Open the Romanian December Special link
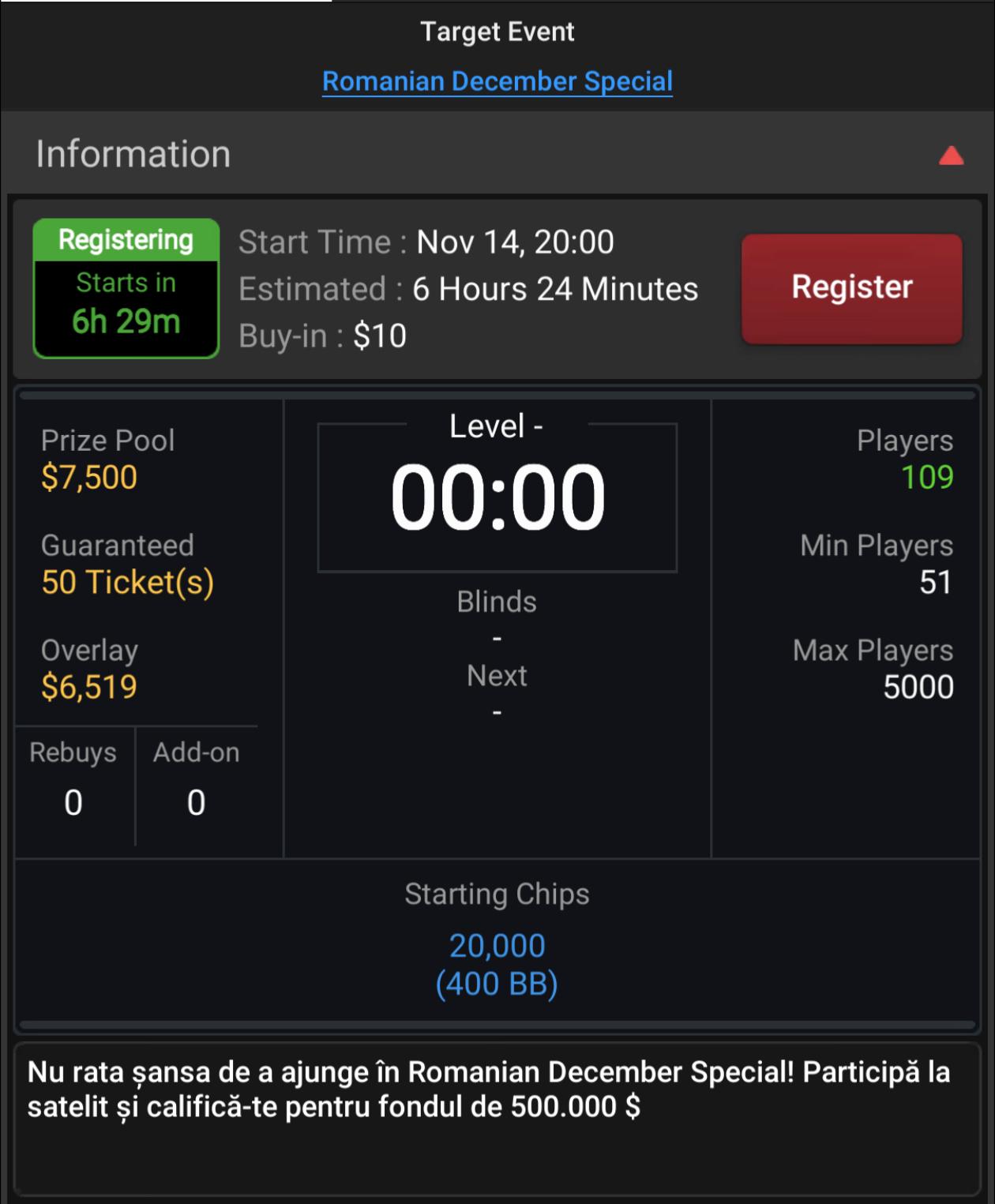The height and width of the screenshot is (1204, 995). click(497, 81)
